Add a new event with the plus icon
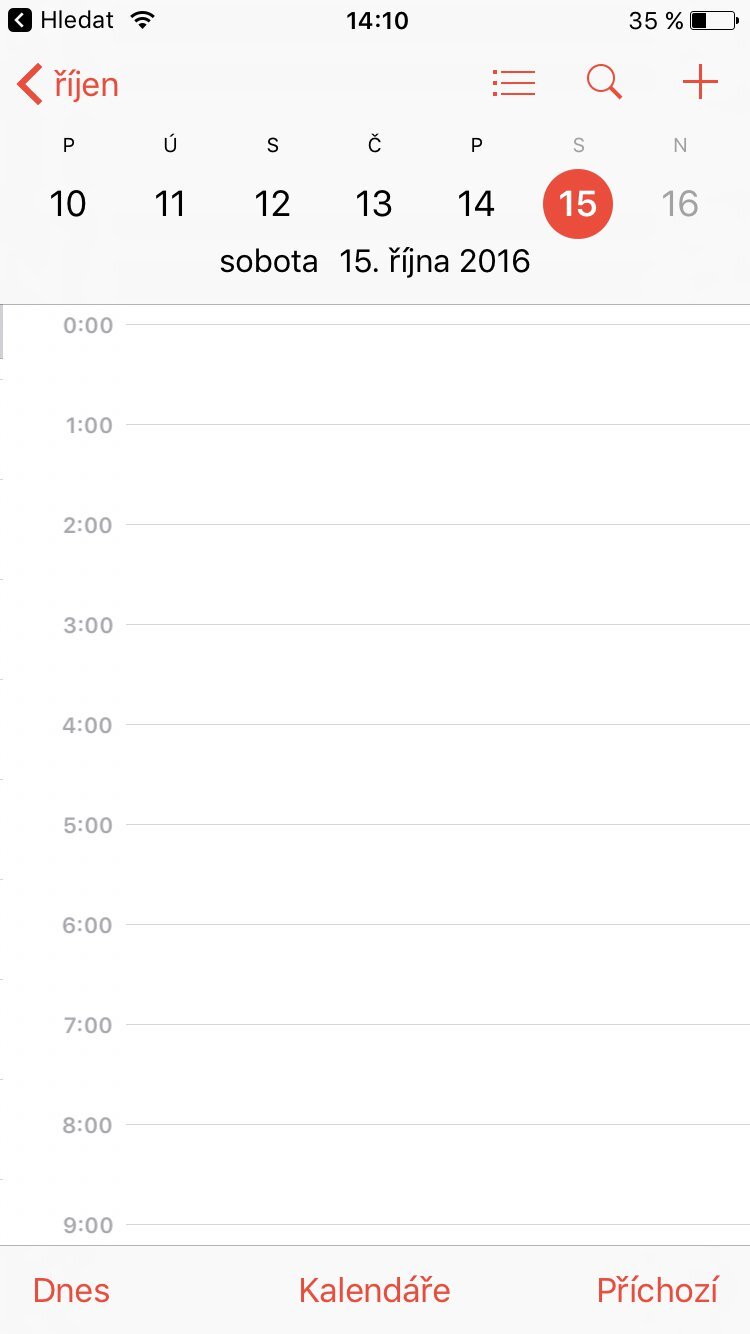 pos(700,83)
